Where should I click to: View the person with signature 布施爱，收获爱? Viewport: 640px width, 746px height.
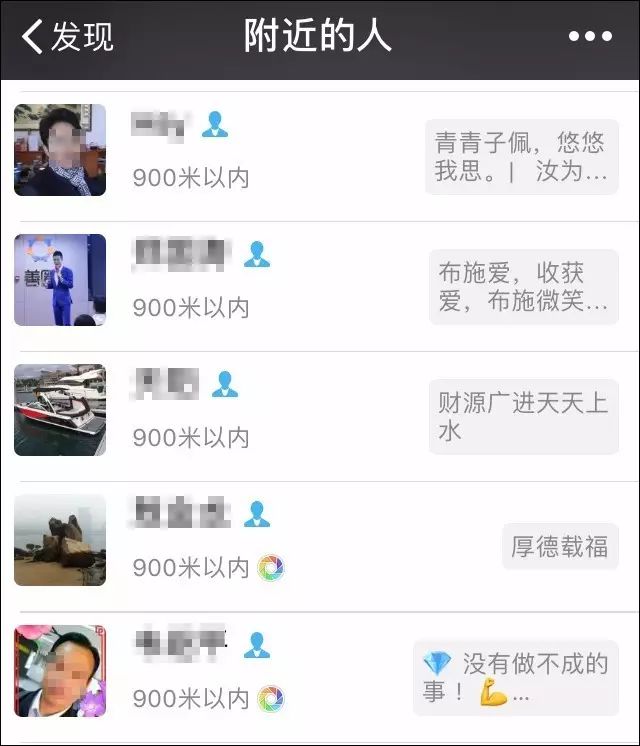320,283
